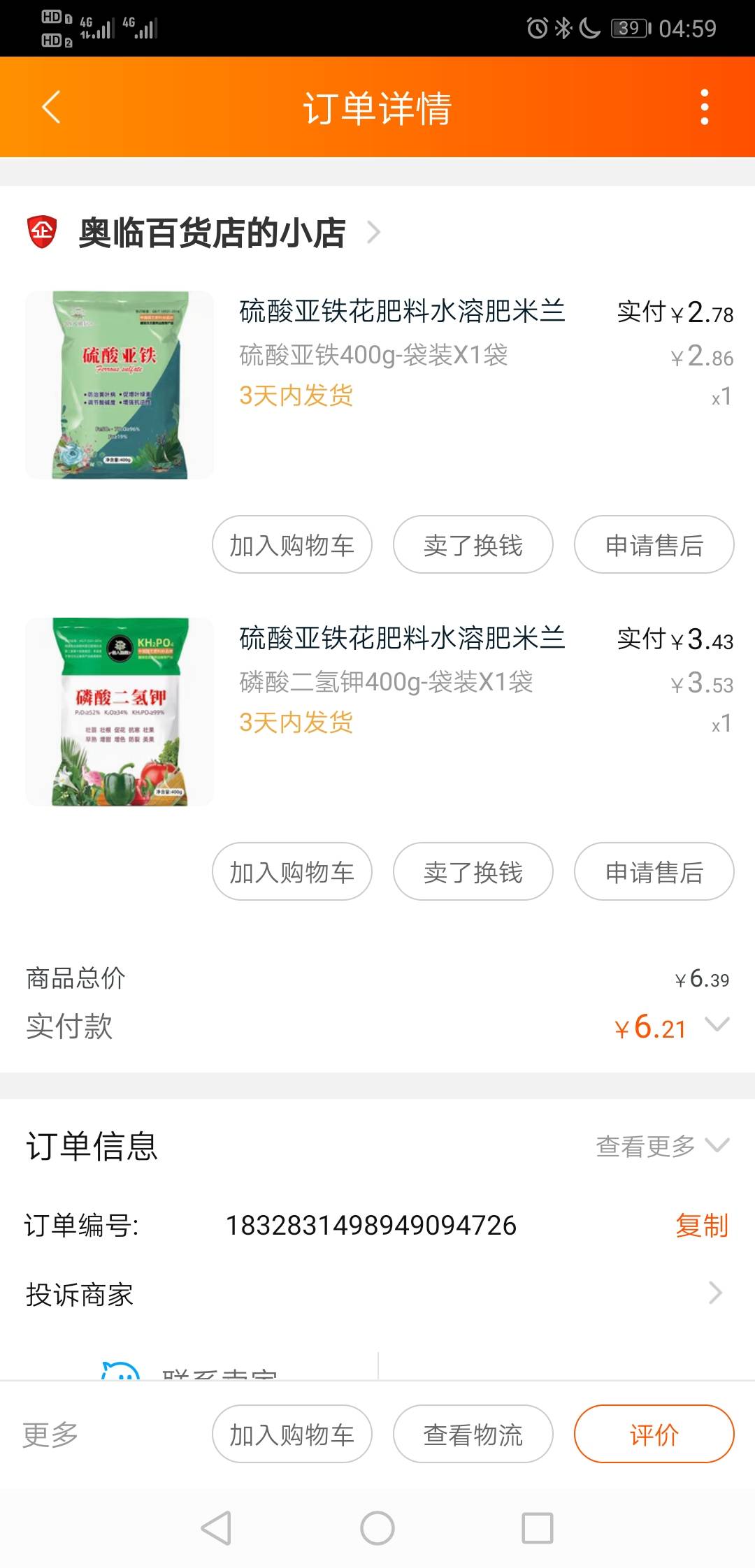Open 投诉商家 complaint page

(377, 1294)
